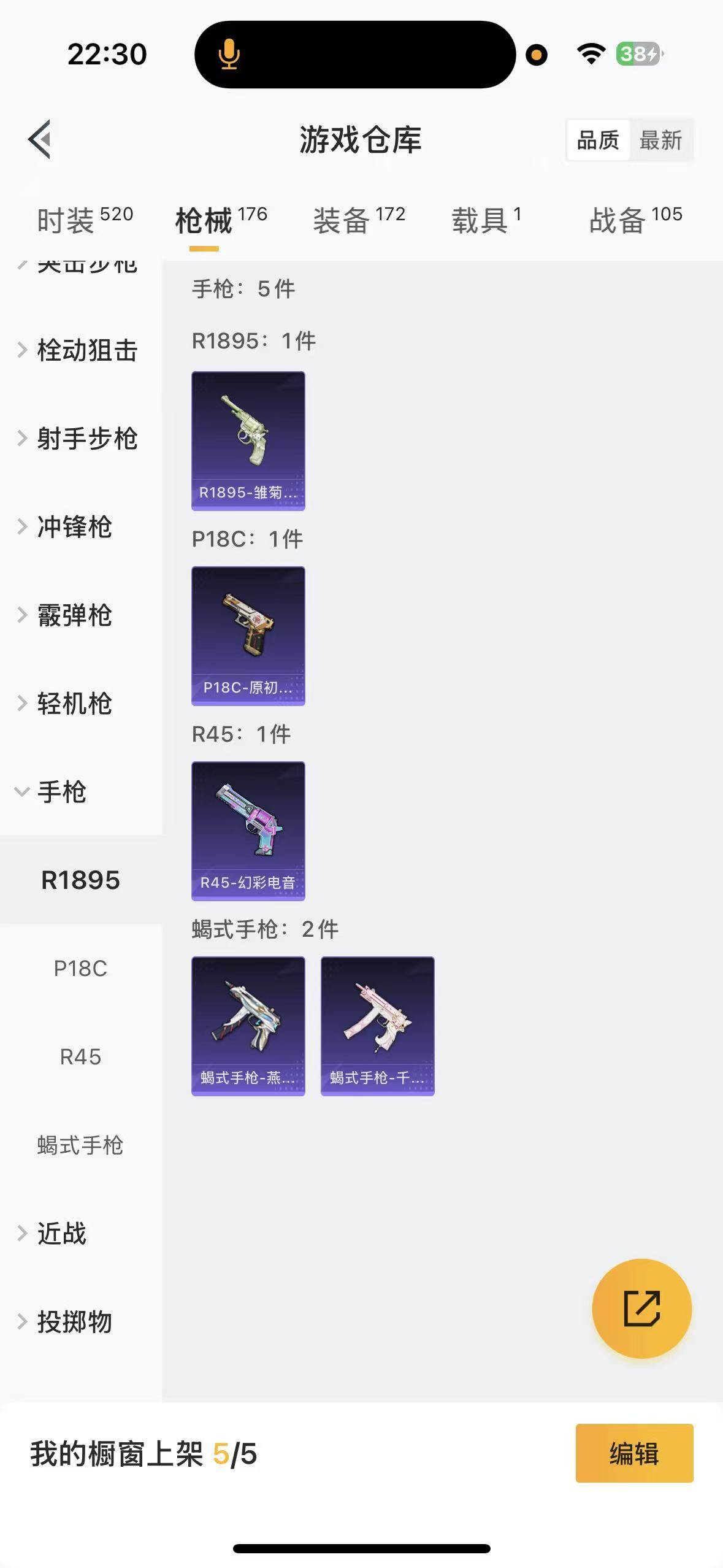The width and height of the screenshot is (723, 1568).
Task: Open the P18C-原初 pistol item
Action: tap(248, 636)
